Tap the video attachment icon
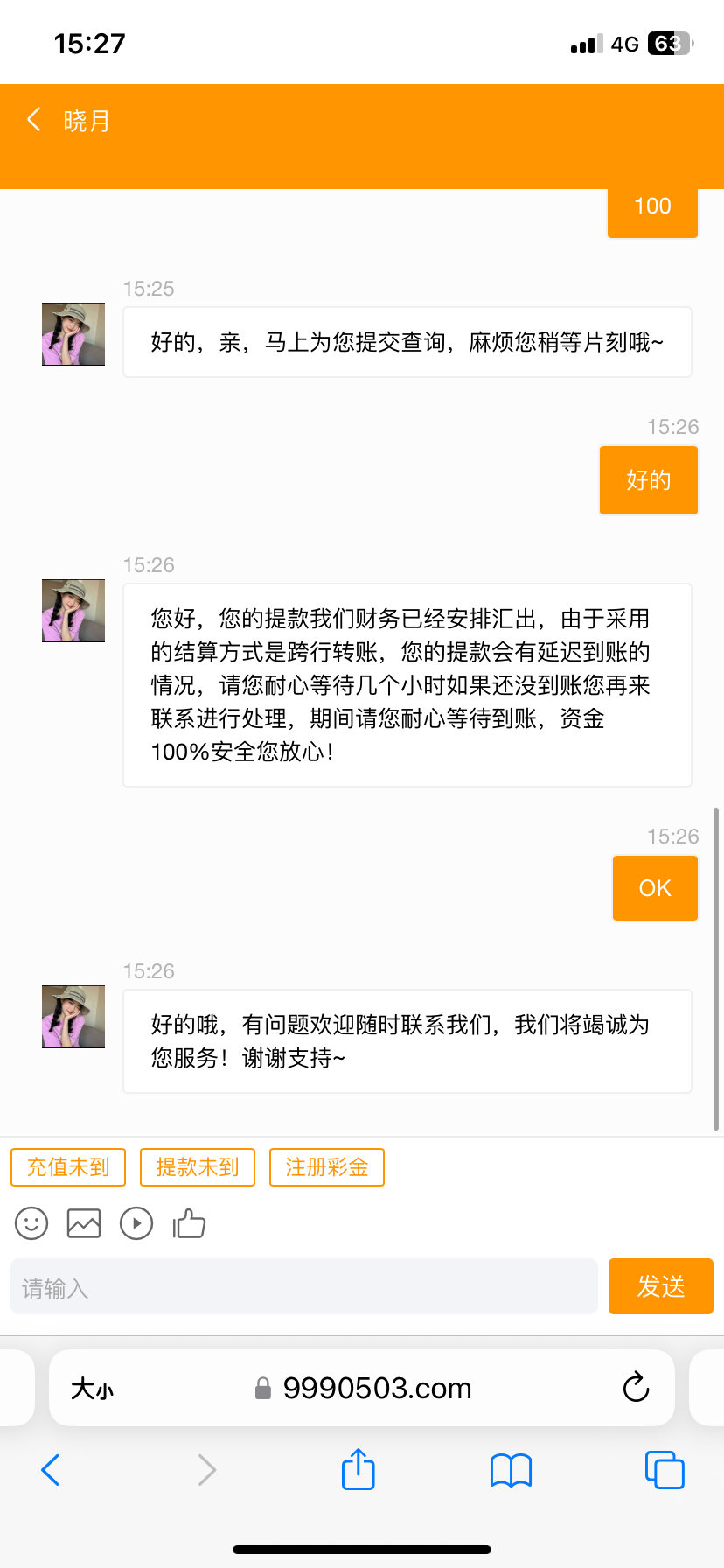 pos(136,1223)
